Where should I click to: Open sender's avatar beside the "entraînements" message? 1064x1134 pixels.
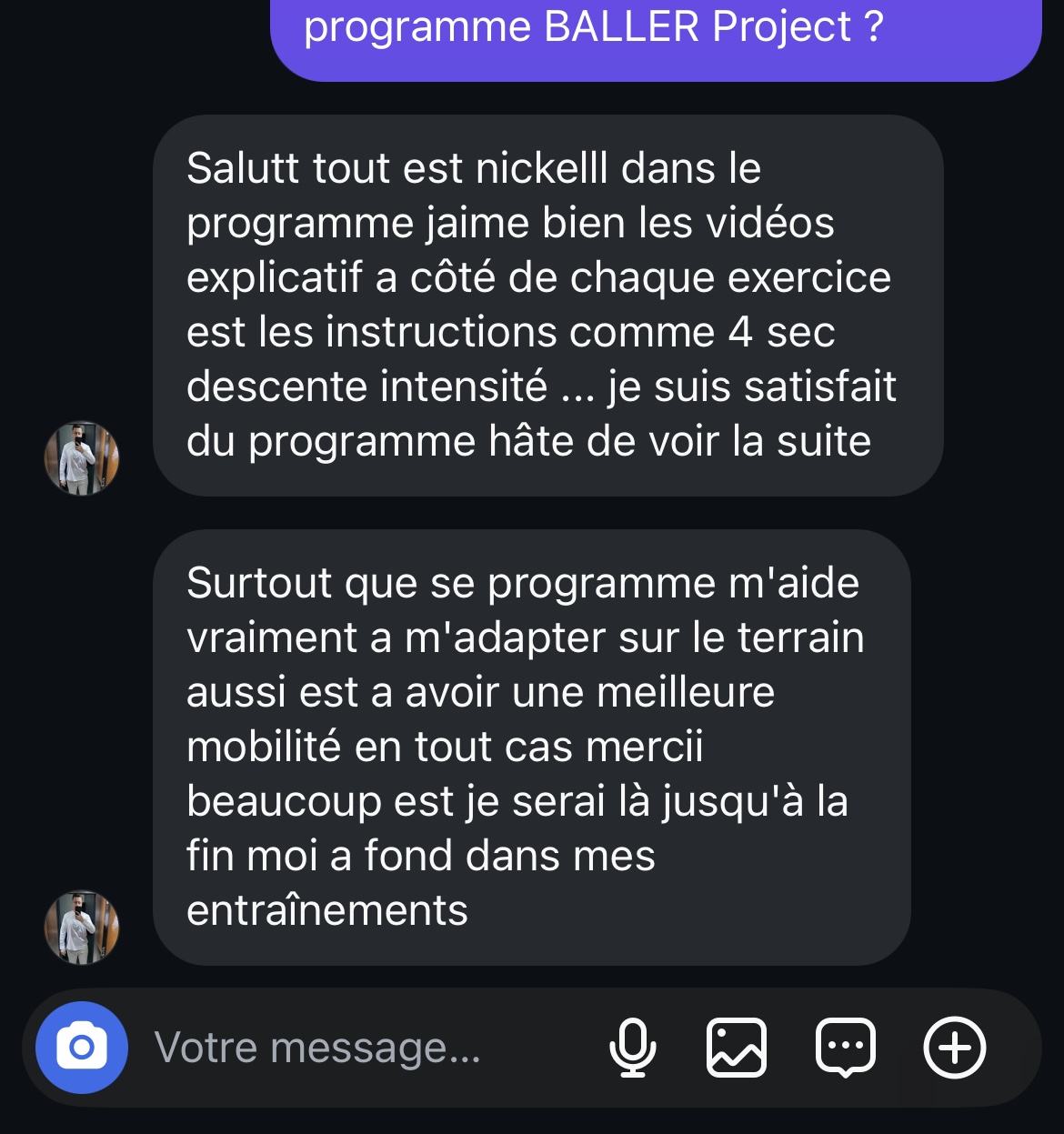pos(82,927)
